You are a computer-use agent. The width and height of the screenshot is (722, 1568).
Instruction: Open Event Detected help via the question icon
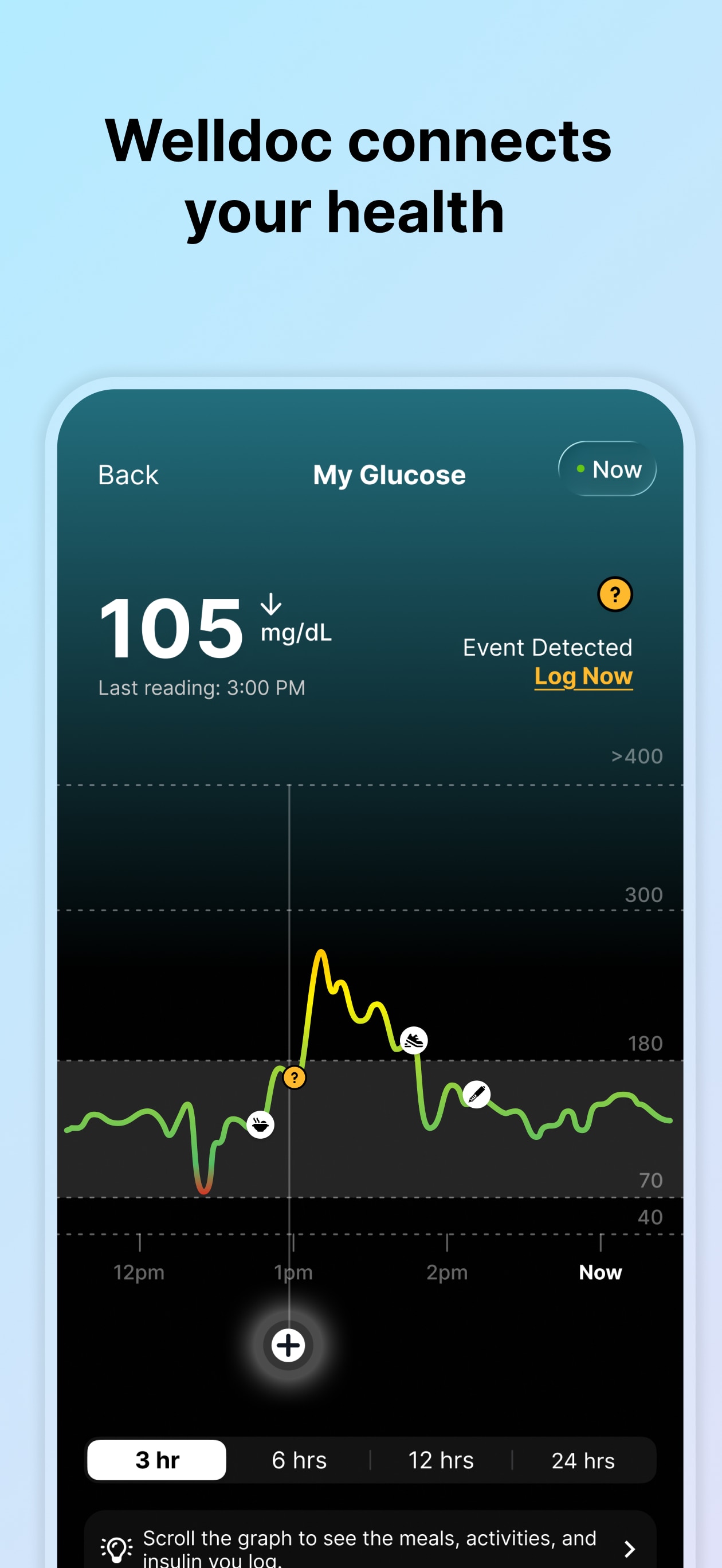pyautogui.click(x=615, y=595)
